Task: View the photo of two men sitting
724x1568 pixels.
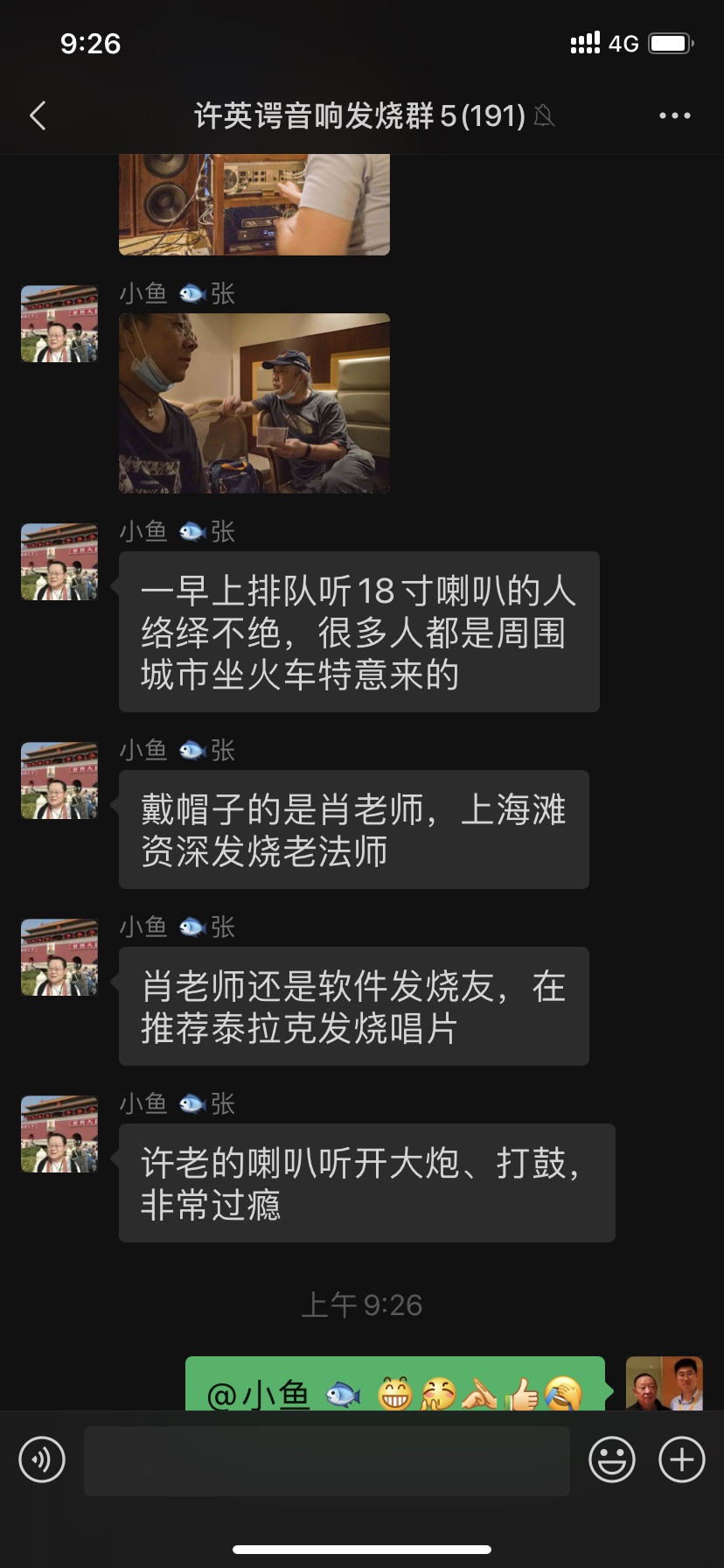Action: [254, 403]
